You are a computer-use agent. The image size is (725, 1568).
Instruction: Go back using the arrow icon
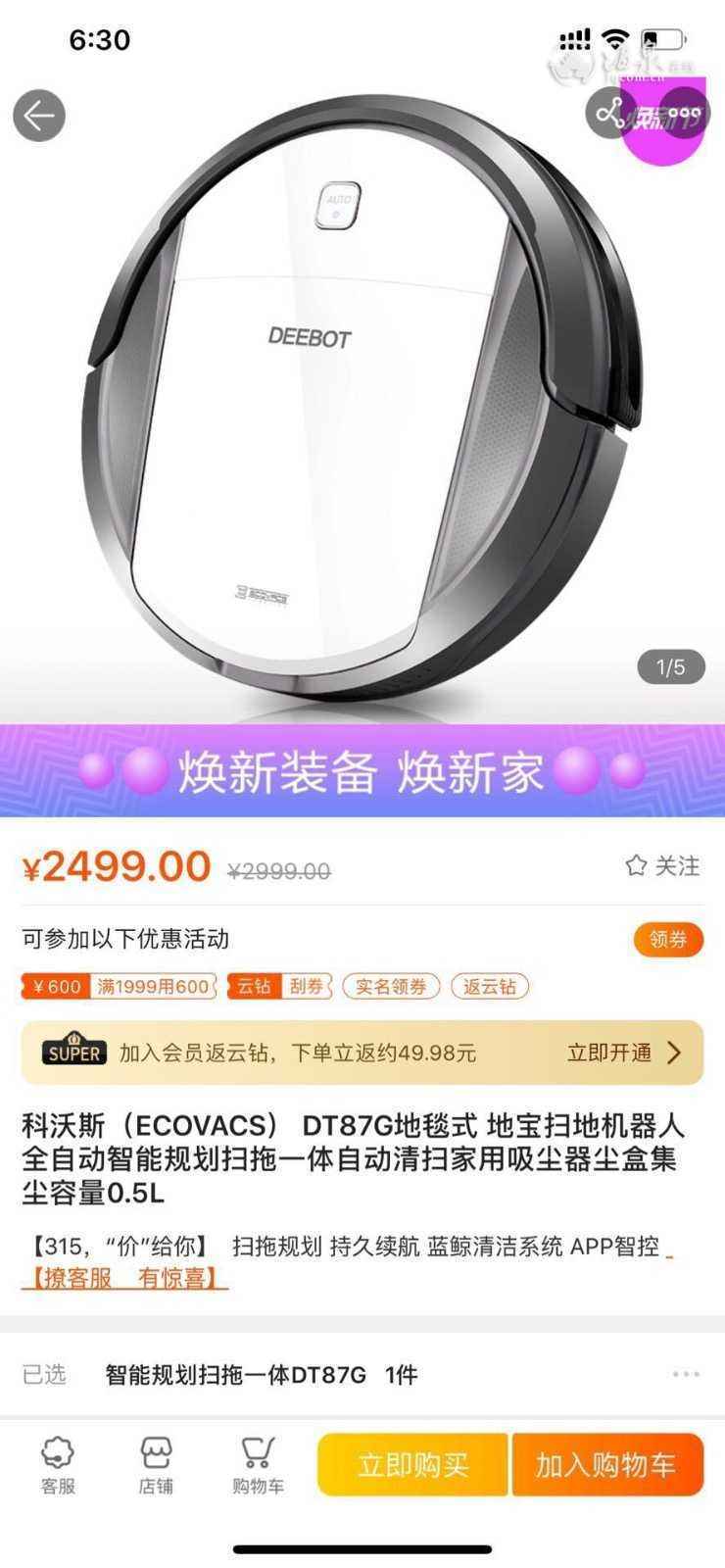click(x=39, y=116)
